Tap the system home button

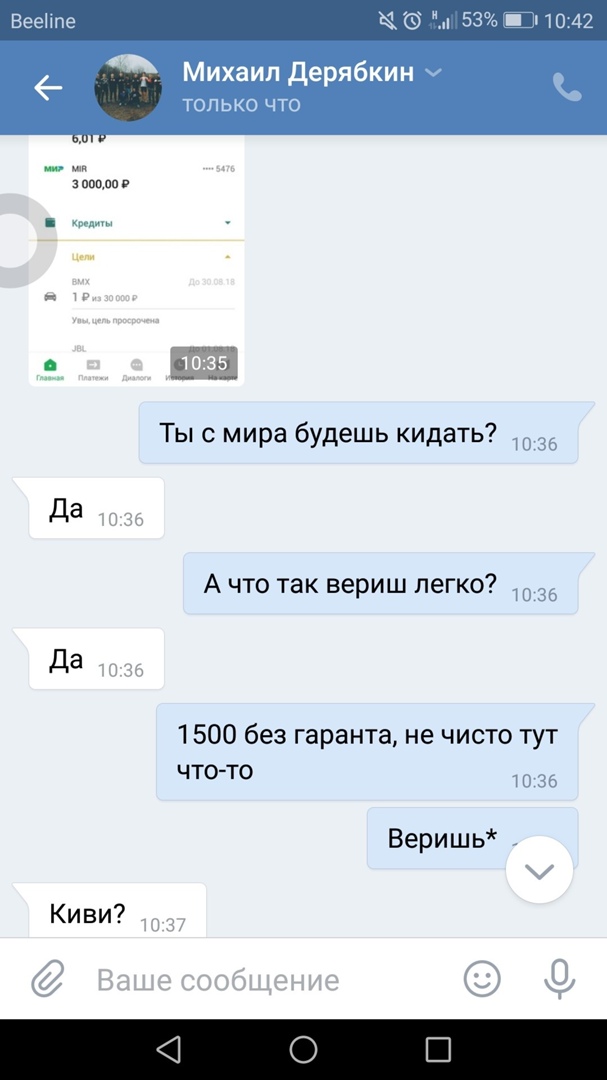[x=303, y=1049]
